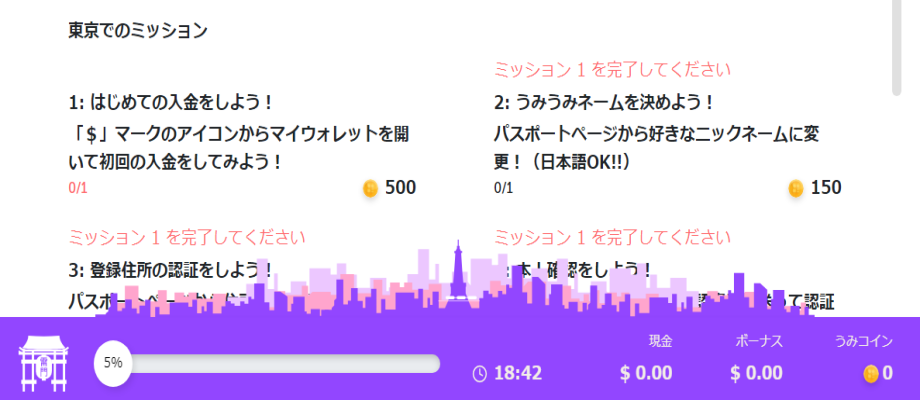Open mission 1: はじめての入金をしよう
The width and height of the screenshot is (920, 400).
coord(171,102)
